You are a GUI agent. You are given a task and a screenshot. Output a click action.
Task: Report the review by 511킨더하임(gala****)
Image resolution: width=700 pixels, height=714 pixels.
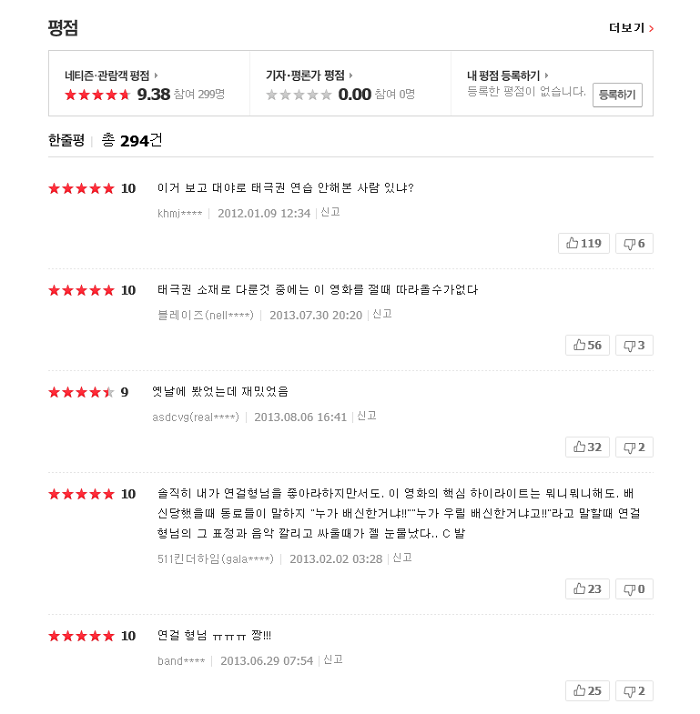click(402, 558)
